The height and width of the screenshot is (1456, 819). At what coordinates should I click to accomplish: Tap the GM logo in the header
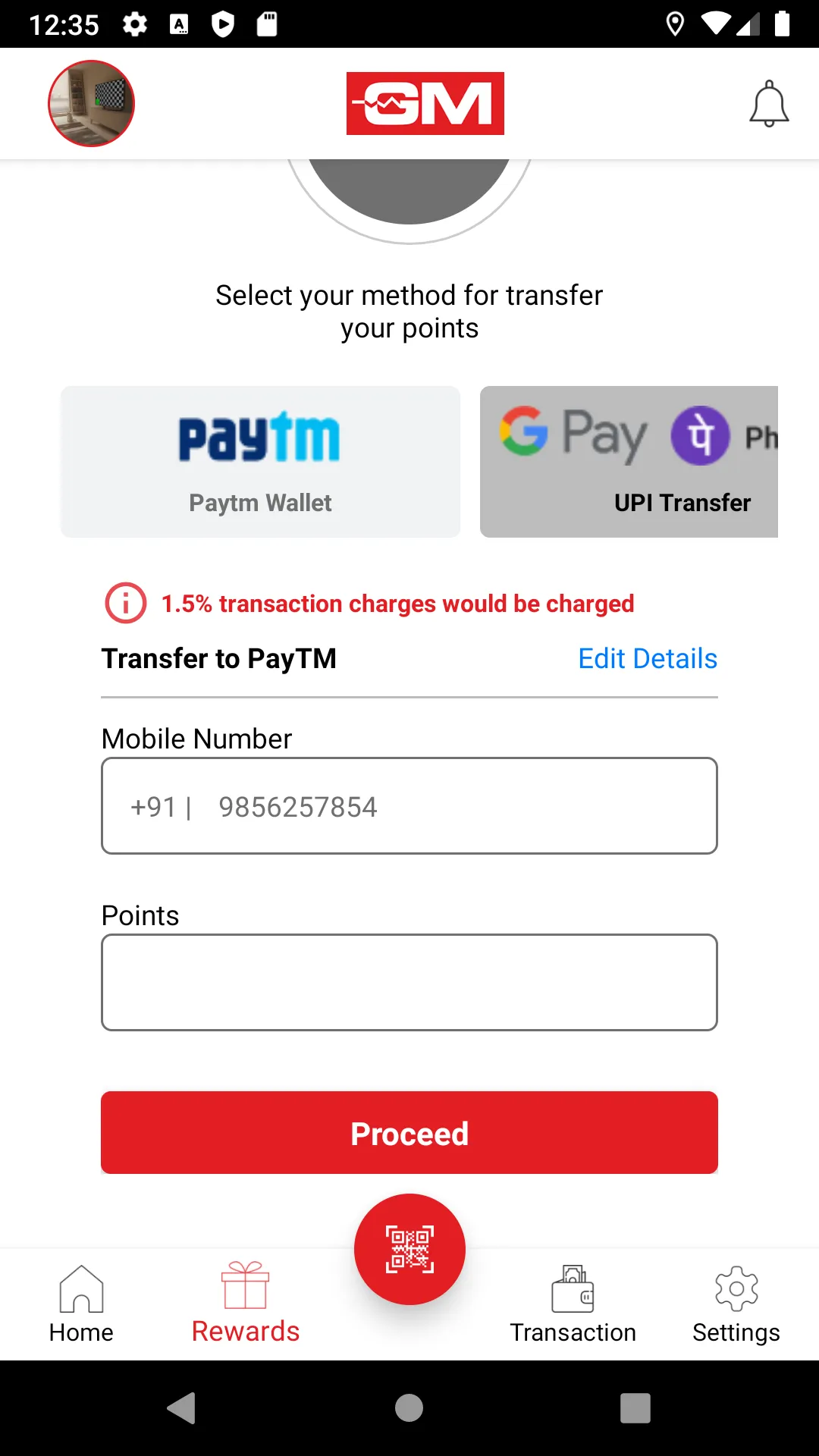tap(425, 103)
